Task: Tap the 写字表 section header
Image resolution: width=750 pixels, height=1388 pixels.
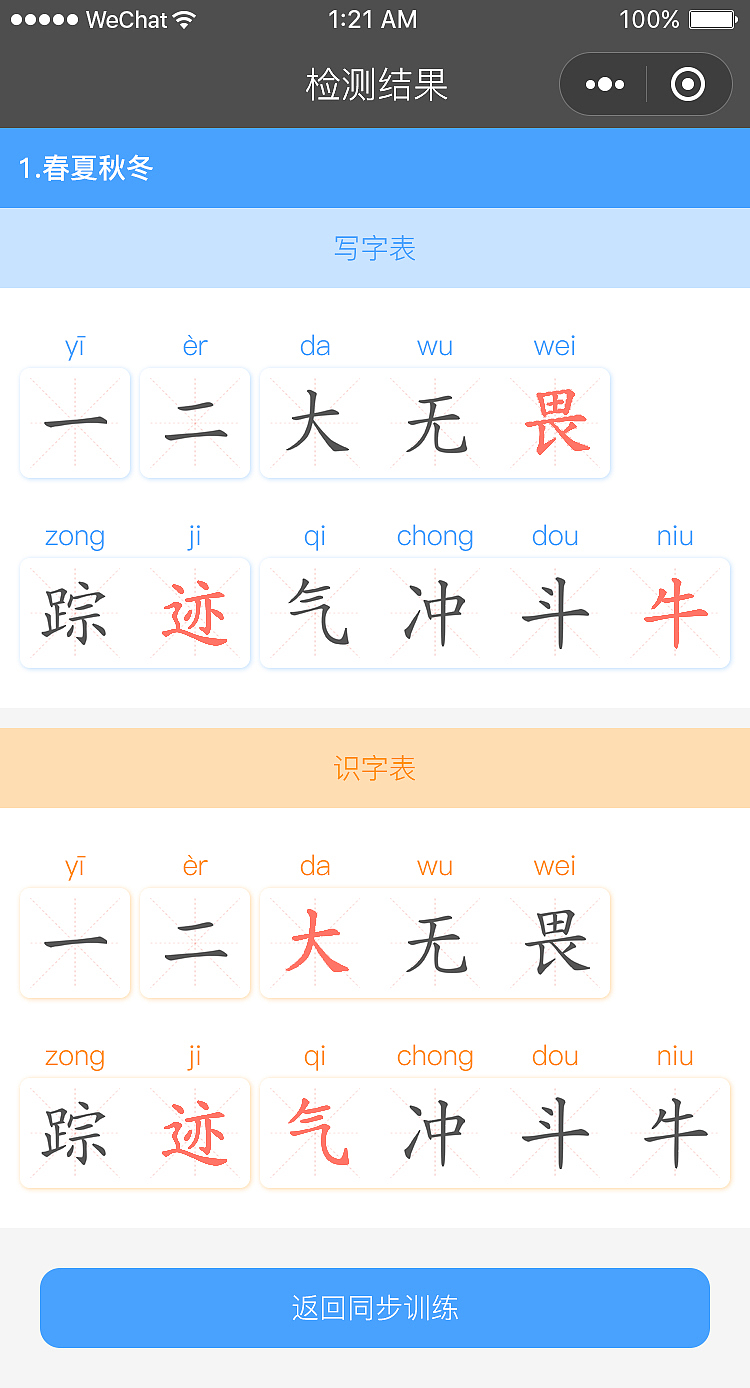Action: point(375,247)
